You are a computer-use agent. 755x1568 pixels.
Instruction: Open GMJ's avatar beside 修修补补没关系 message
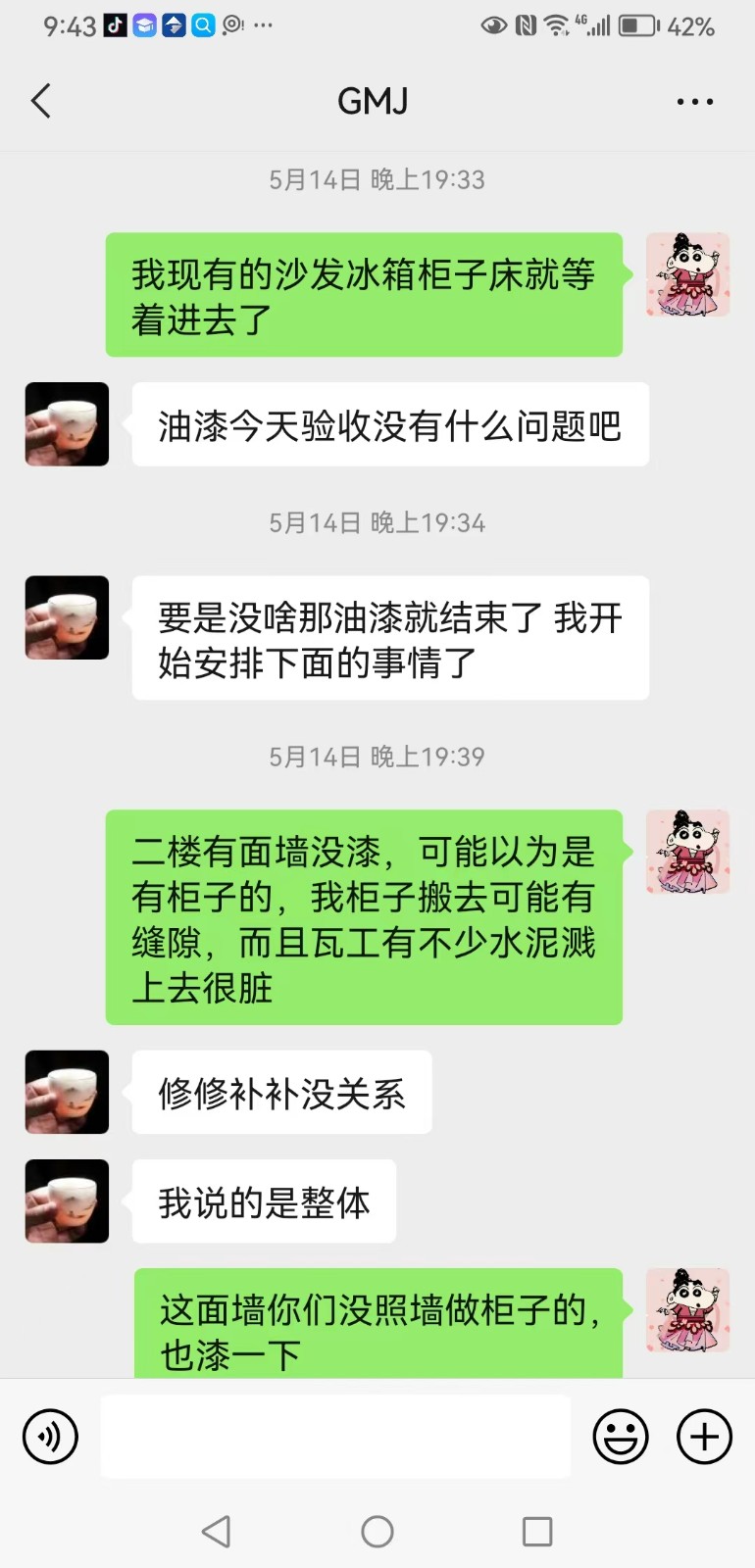(67, 1092)
